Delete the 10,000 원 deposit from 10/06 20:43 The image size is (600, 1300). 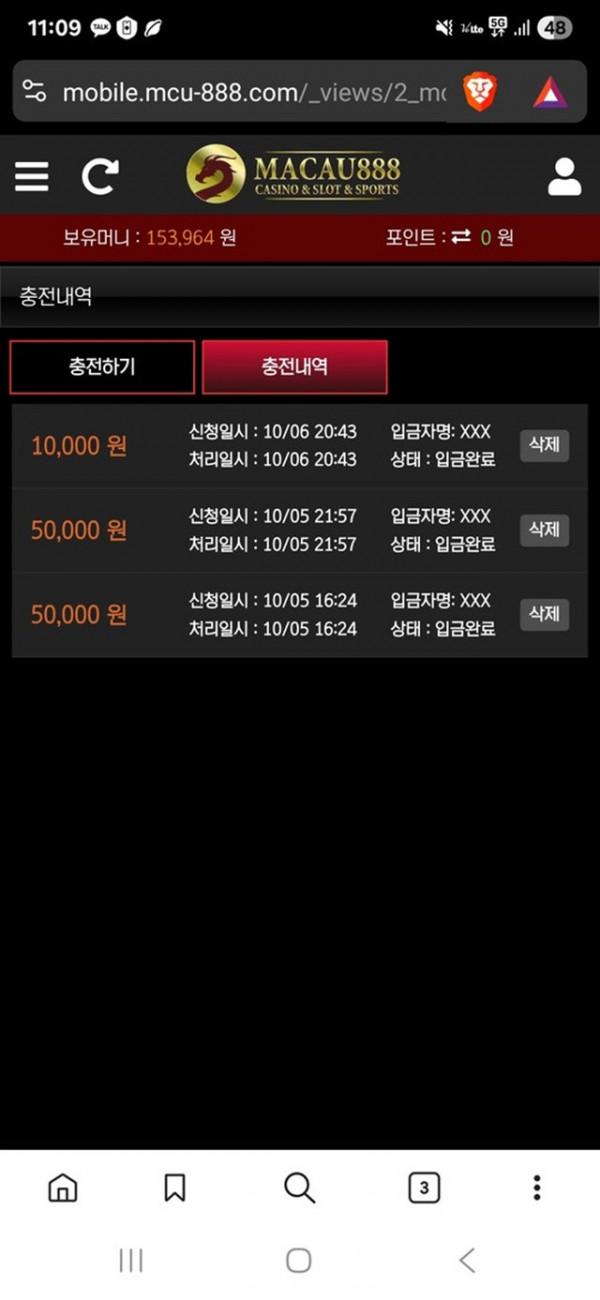[x=544, y=445]
